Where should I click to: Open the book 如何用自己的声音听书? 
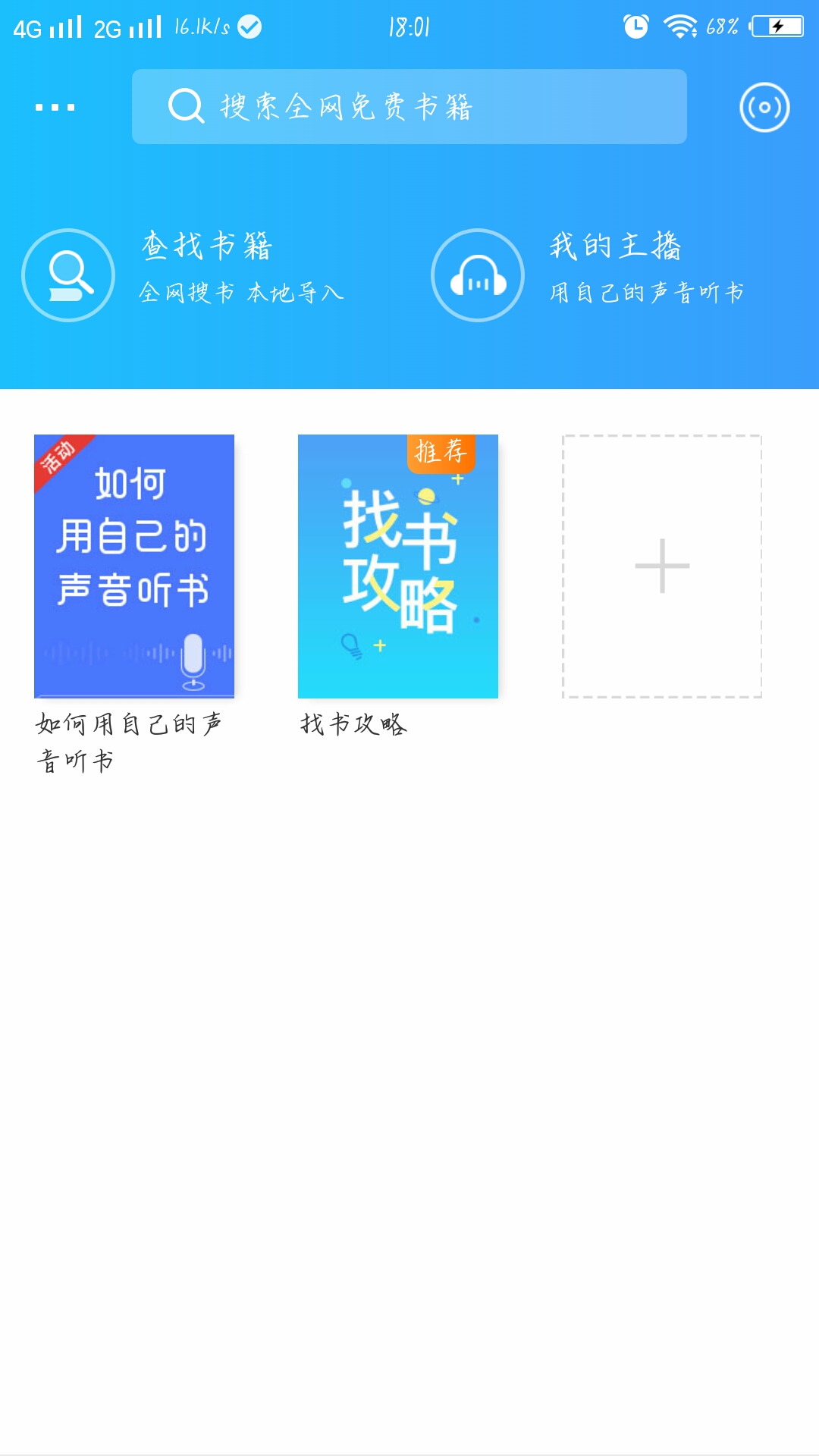(134, 566)
